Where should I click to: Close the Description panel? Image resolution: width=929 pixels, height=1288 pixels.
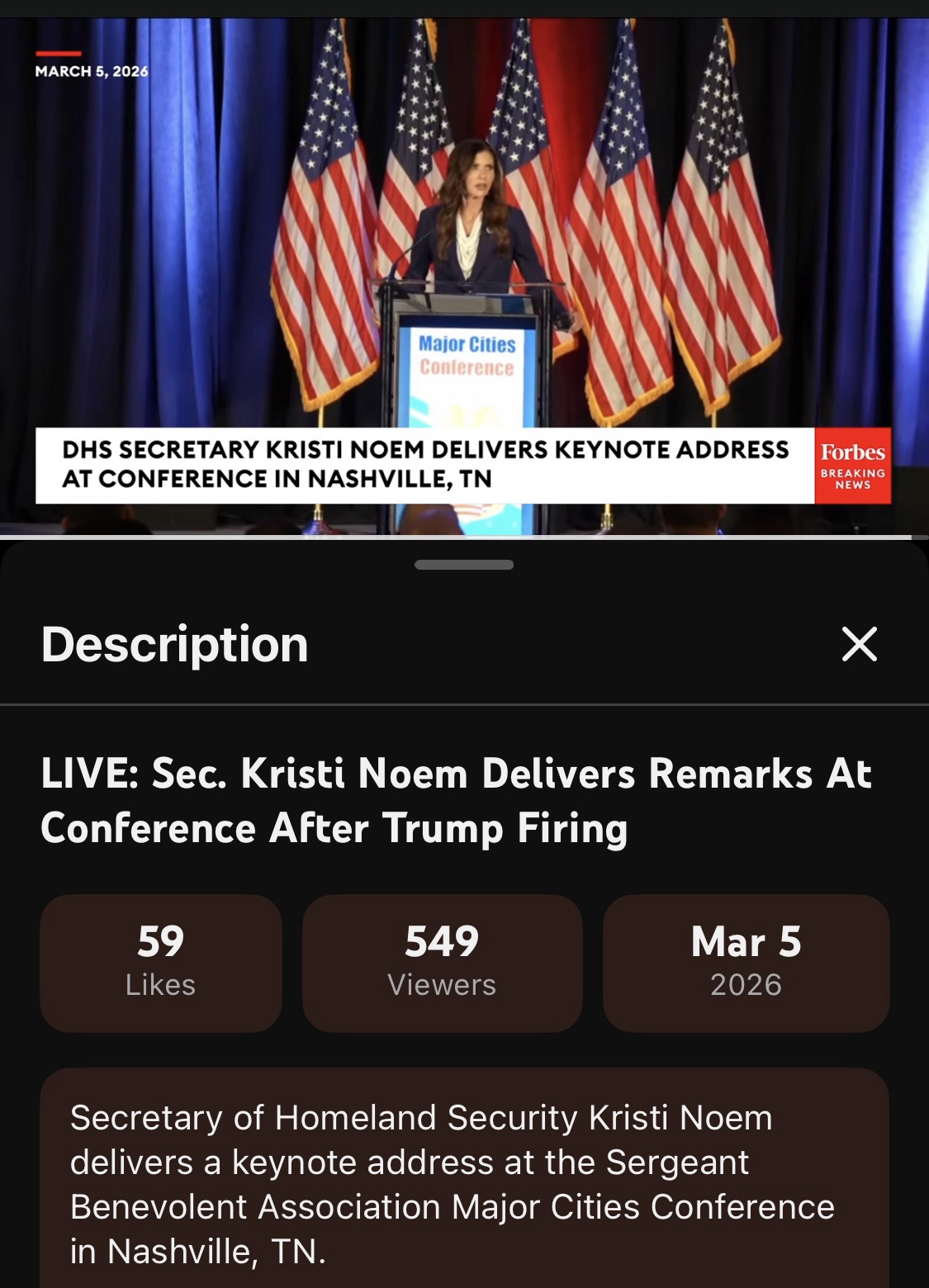coord(859,644)
